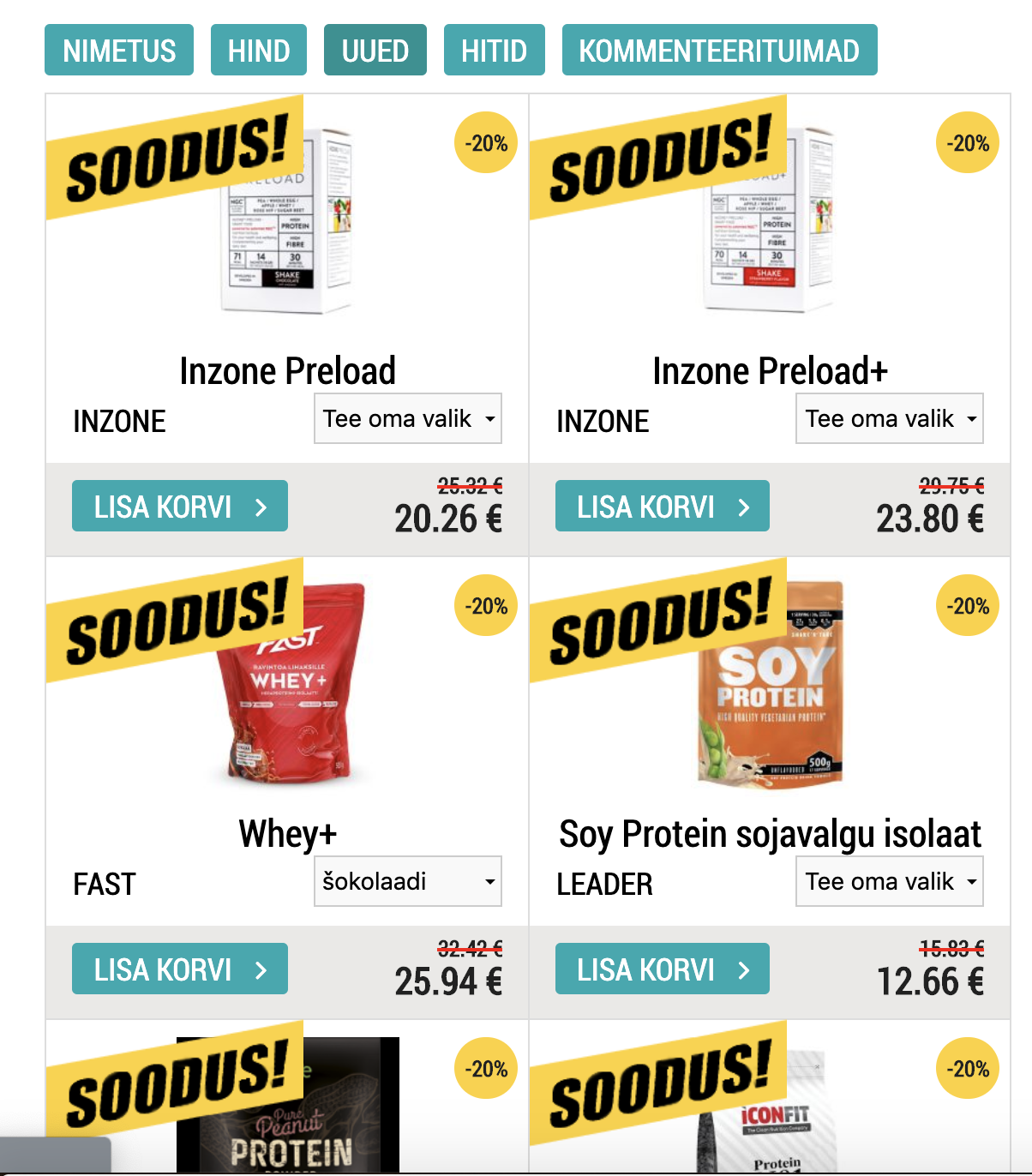The height and width of the screenshot is (1176, 1032).
Task: Expand the Soy Protein option dropdown
Action: (890, 881)
